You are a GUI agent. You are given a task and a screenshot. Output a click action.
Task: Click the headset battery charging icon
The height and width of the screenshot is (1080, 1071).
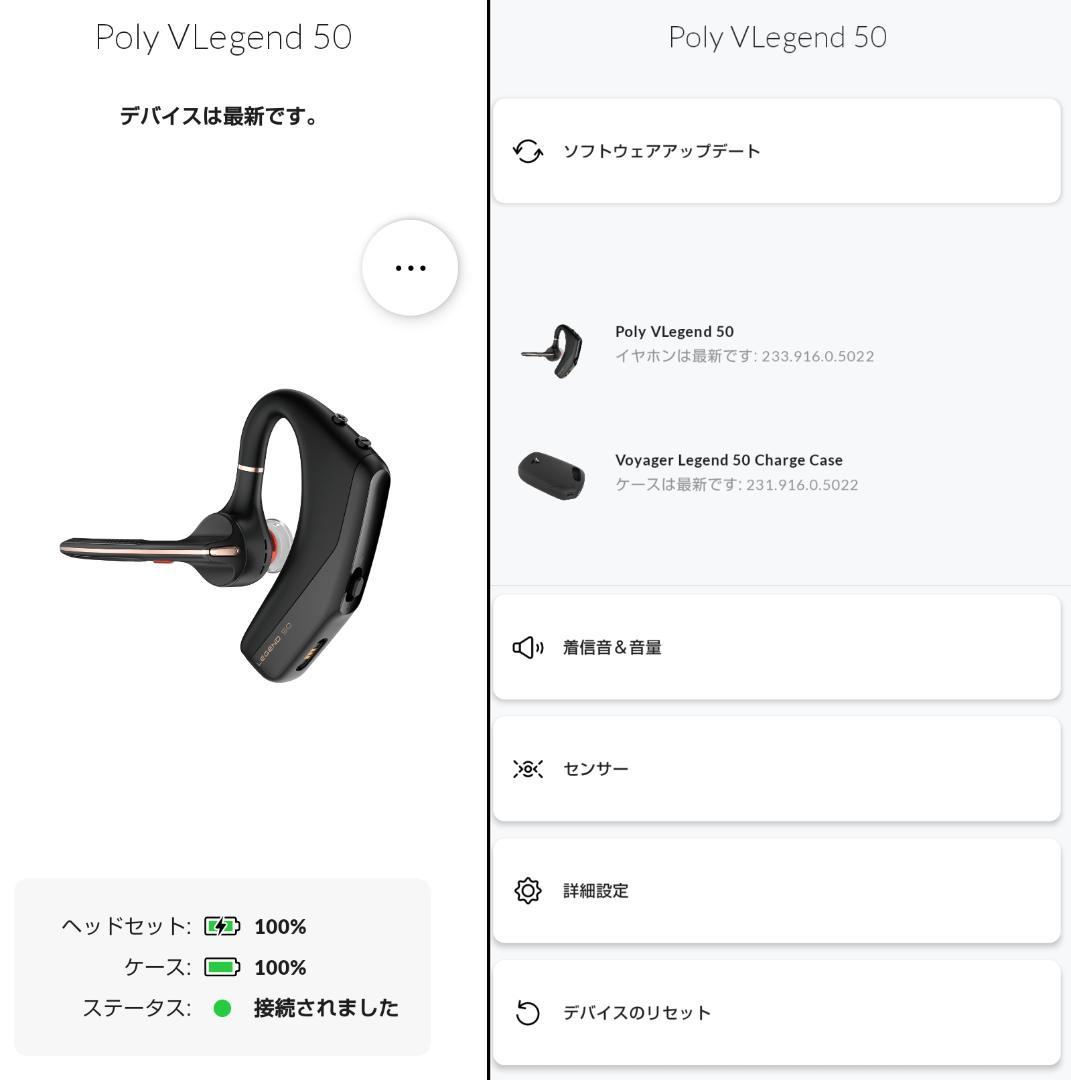click(x=222, y=927)
